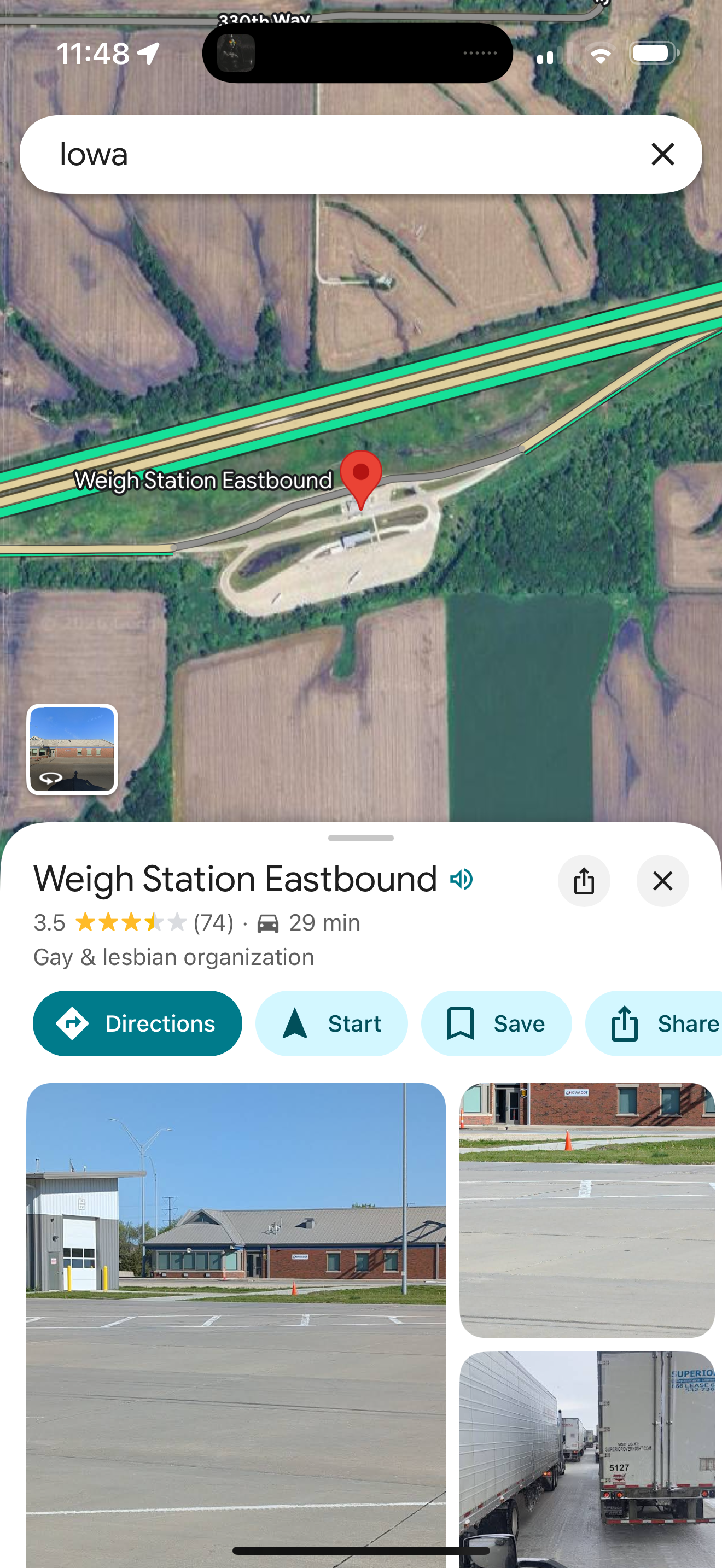Start navigation to the weigh station

click(331, 1023)
